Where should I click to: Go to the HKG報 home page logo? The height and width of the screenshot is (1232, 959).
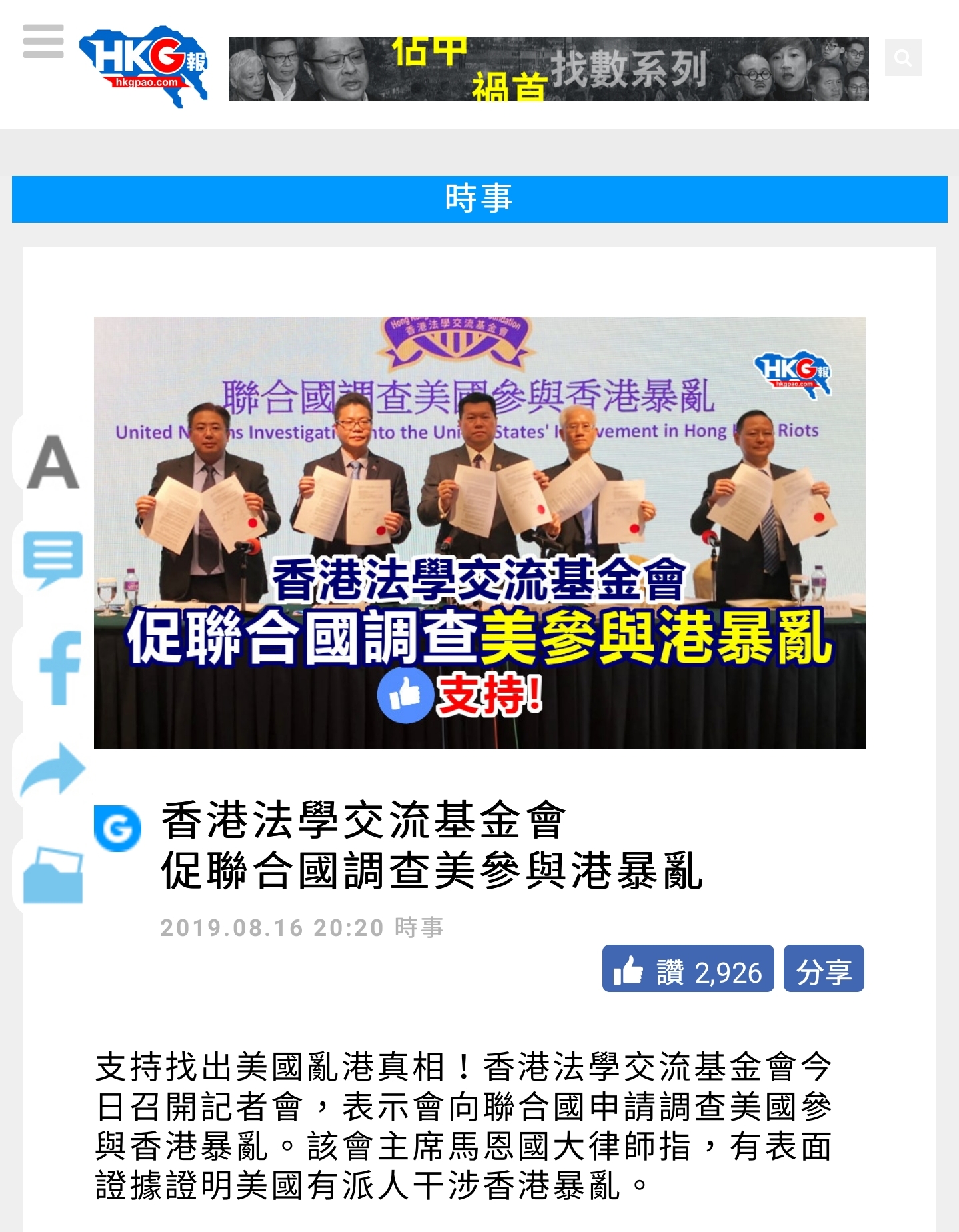pyautogui.click(x=143, y=66)
